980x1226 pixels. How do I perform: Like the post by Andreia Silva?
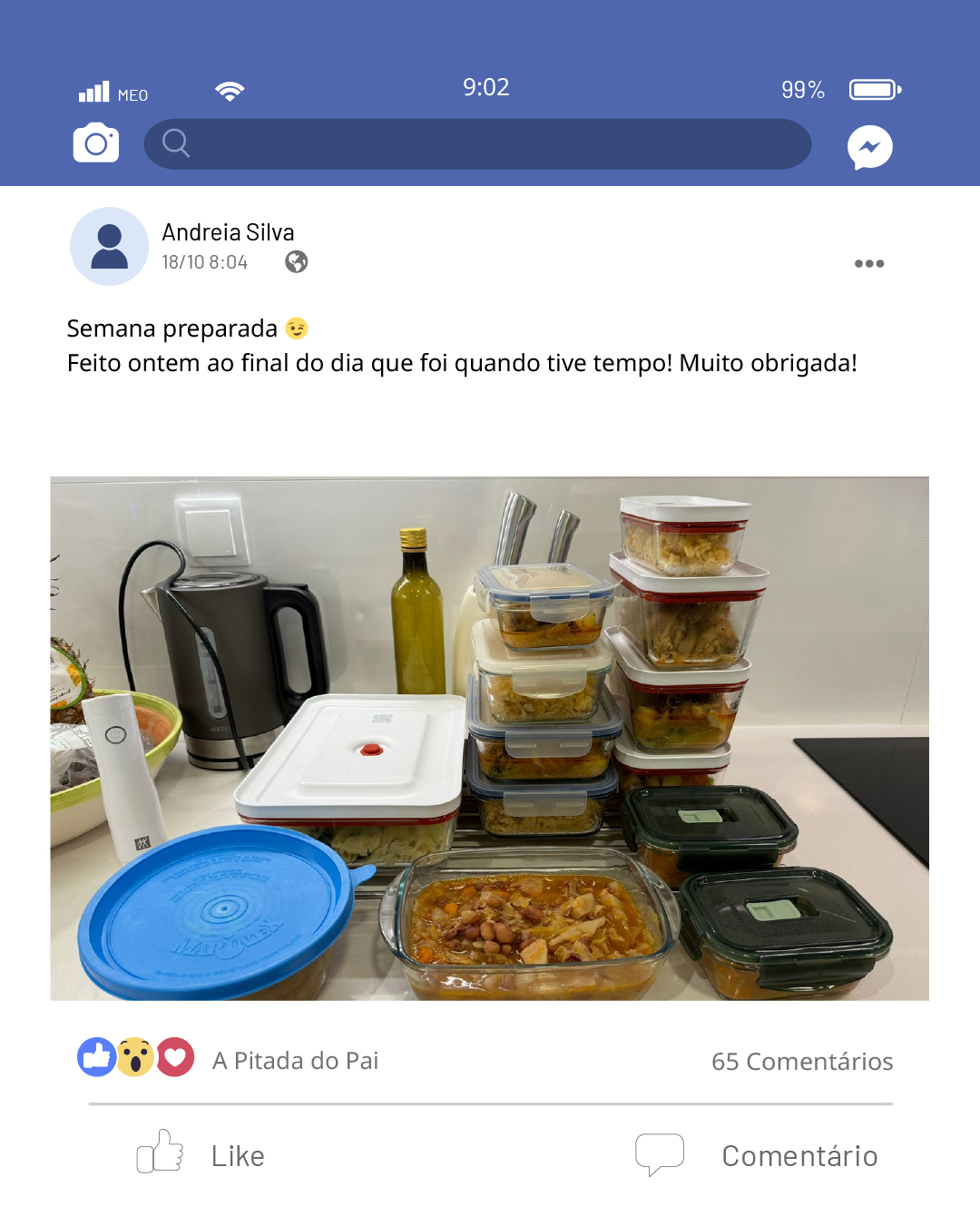(x=201, y=1154)
